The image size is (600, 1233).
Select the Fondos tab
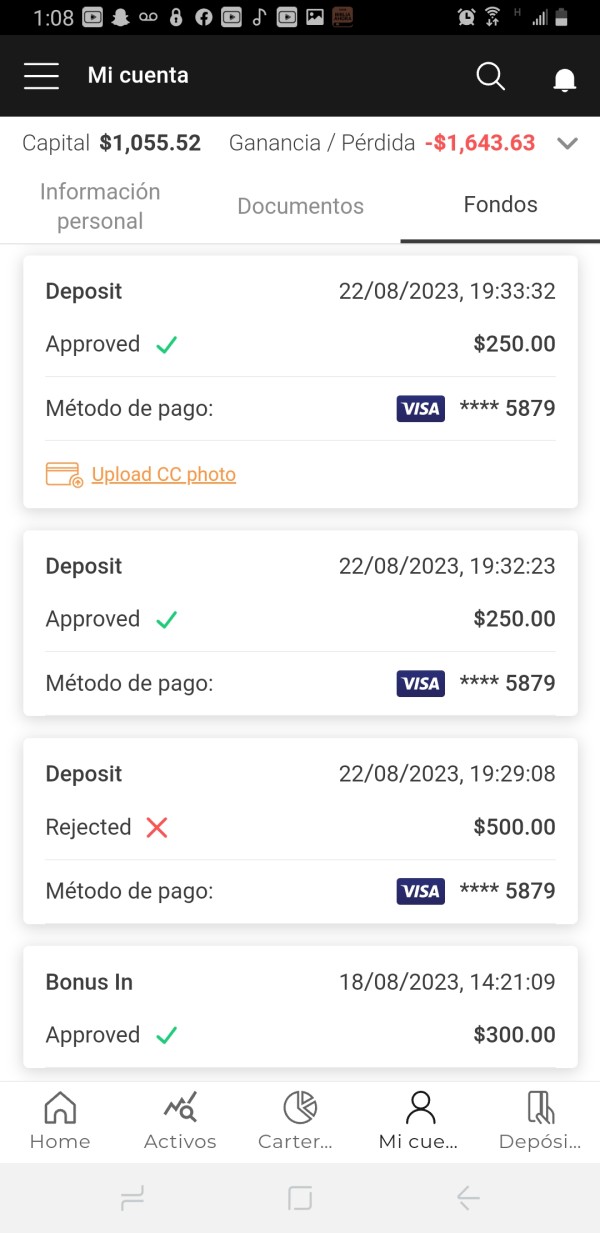tap(500, 204)
